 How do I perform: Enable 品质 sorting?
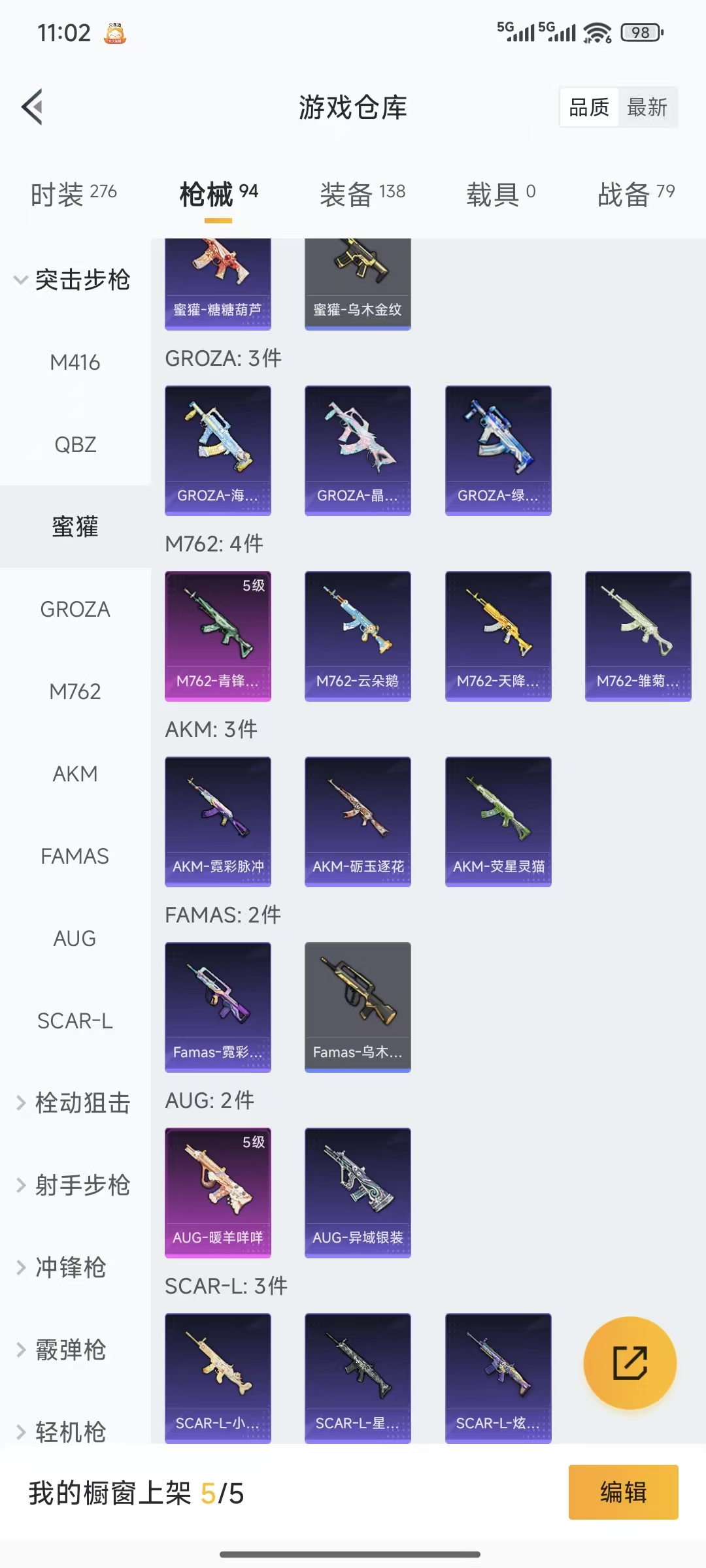pos(589,106)
